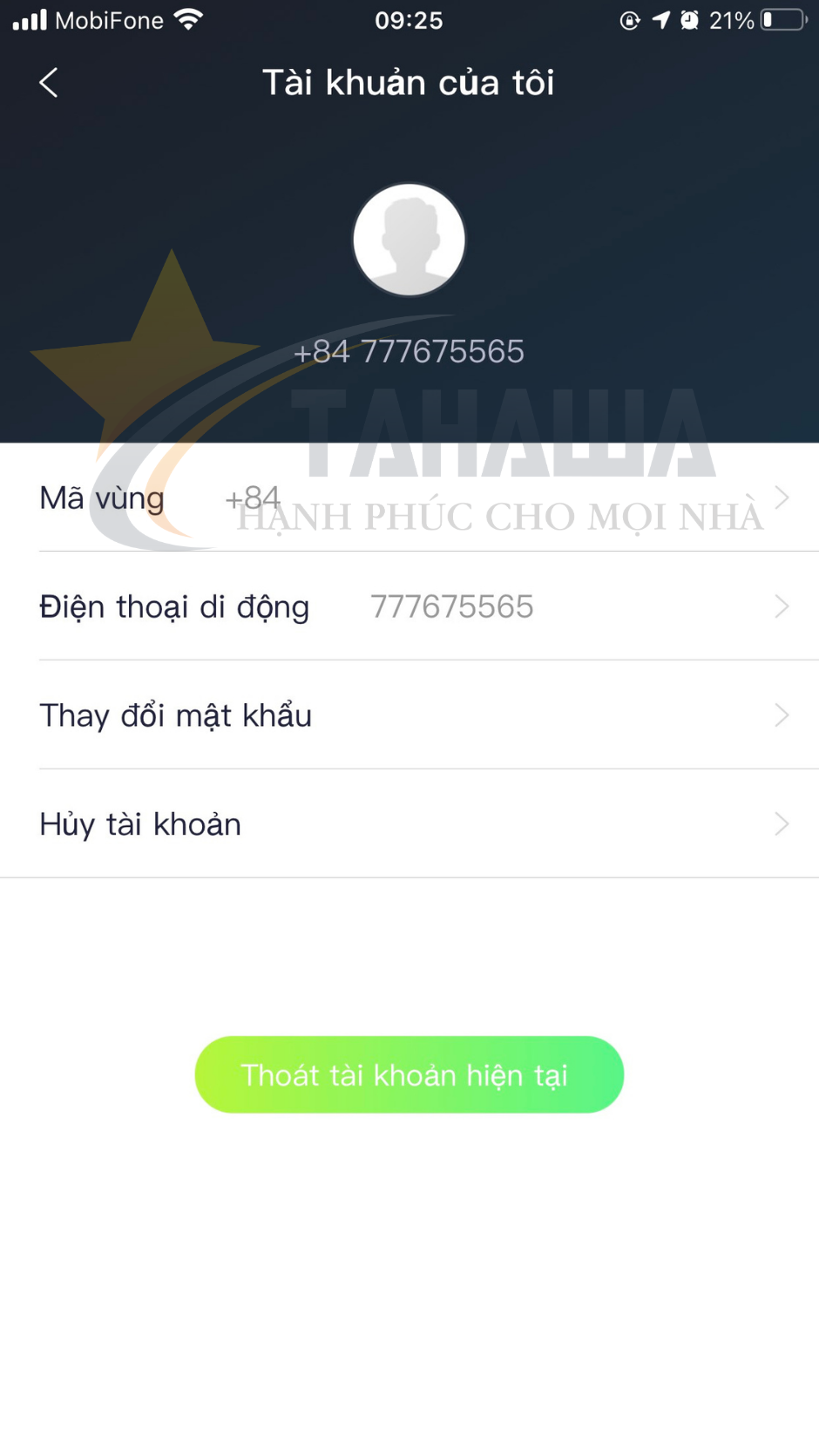Open the Mã vùng row
The image size is (819, 1456).
(x=409, y=498)
